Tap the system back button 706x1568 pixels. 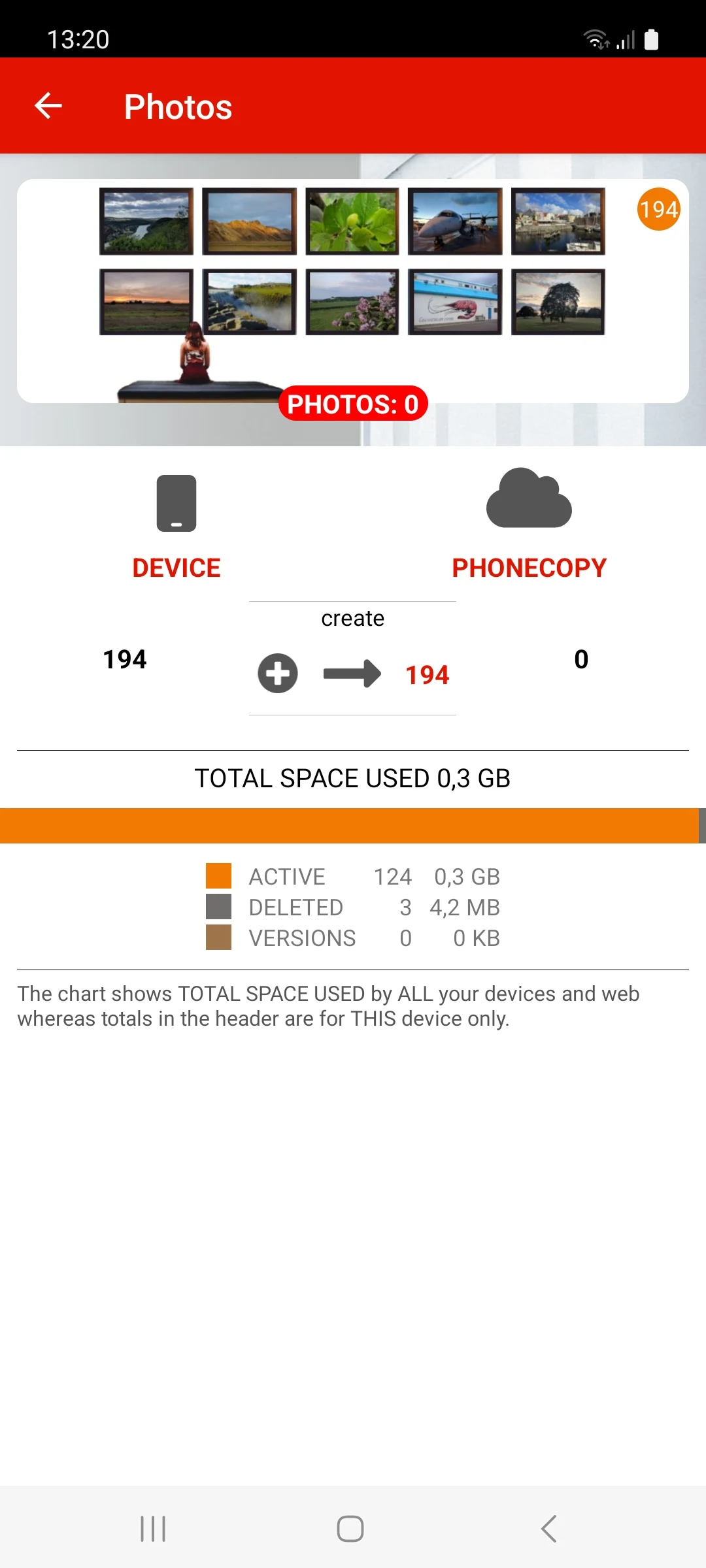(549, 1529)
